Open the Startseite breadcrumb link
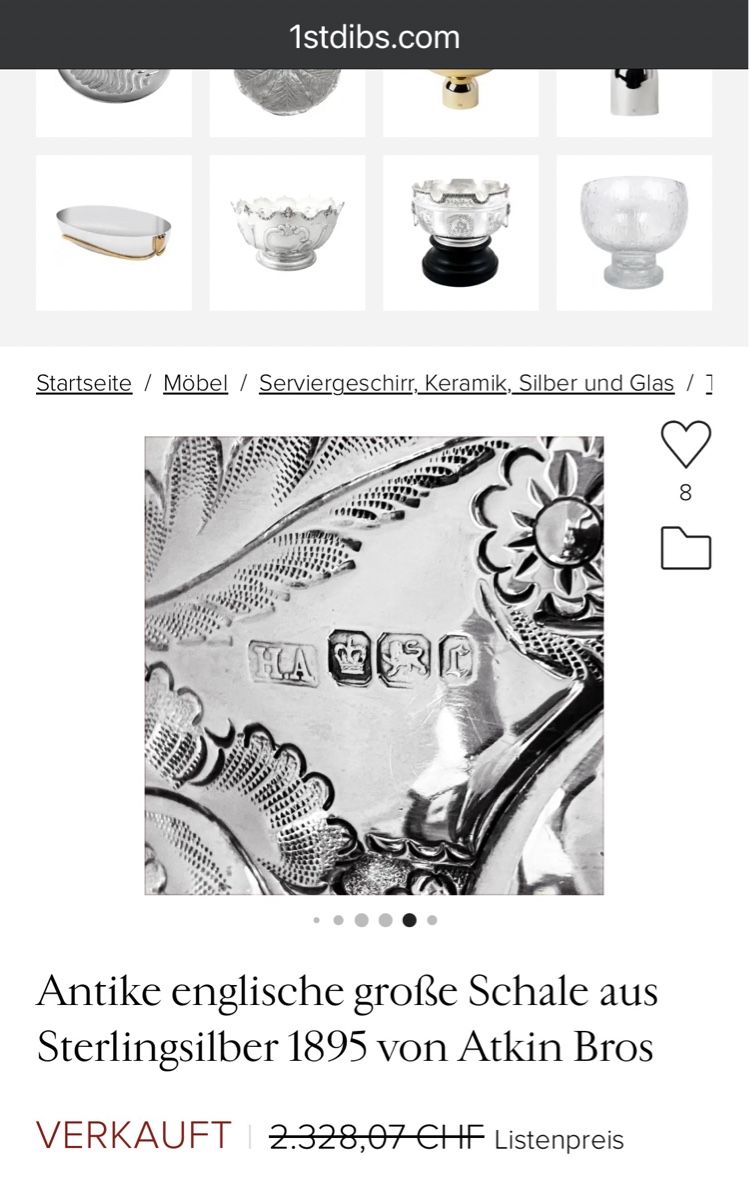The image size is (749, 1200). [x=84, y=383]
